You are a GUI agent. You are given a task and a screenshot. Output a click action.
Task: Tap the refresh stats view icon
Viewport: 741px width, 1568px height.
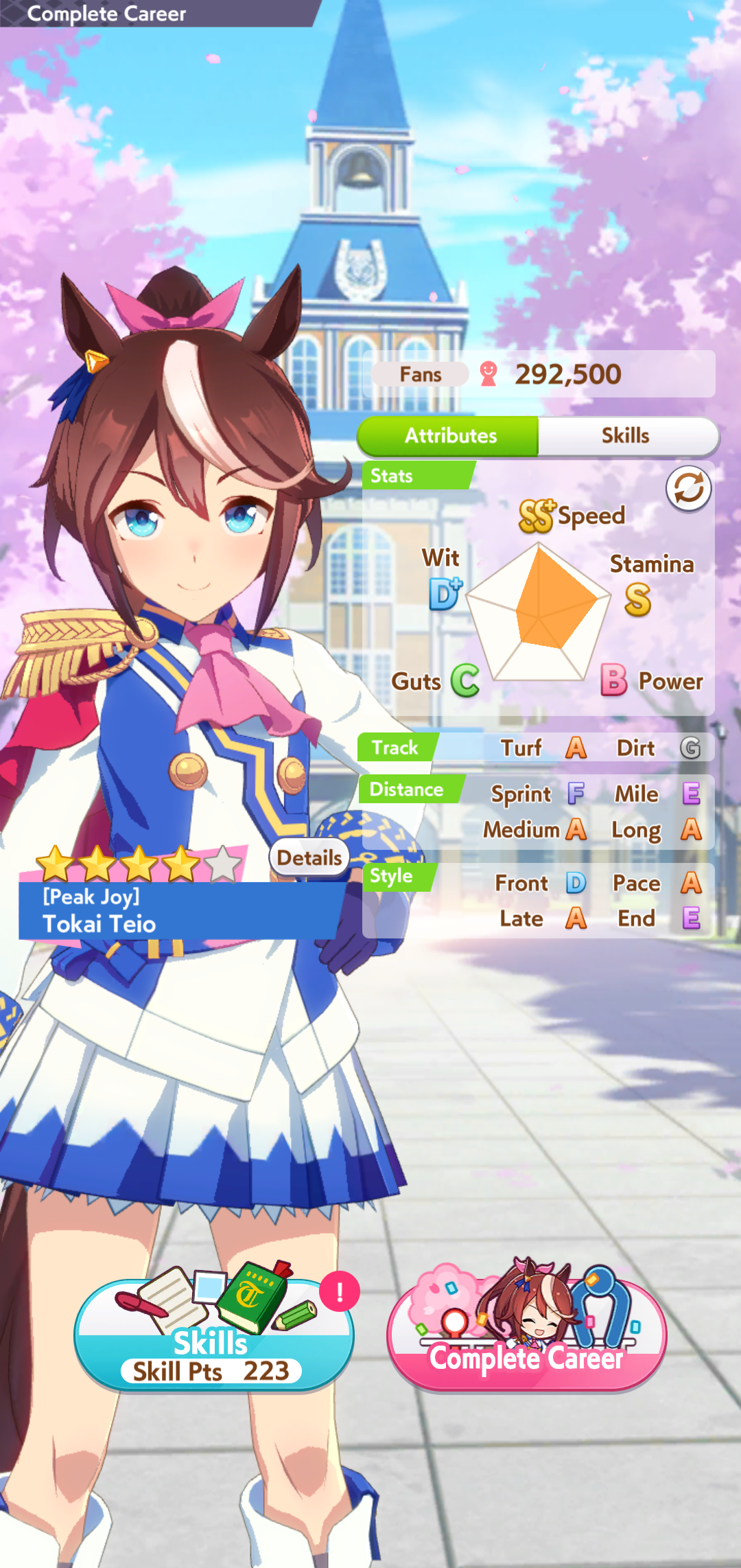click(x=687, y=489)
